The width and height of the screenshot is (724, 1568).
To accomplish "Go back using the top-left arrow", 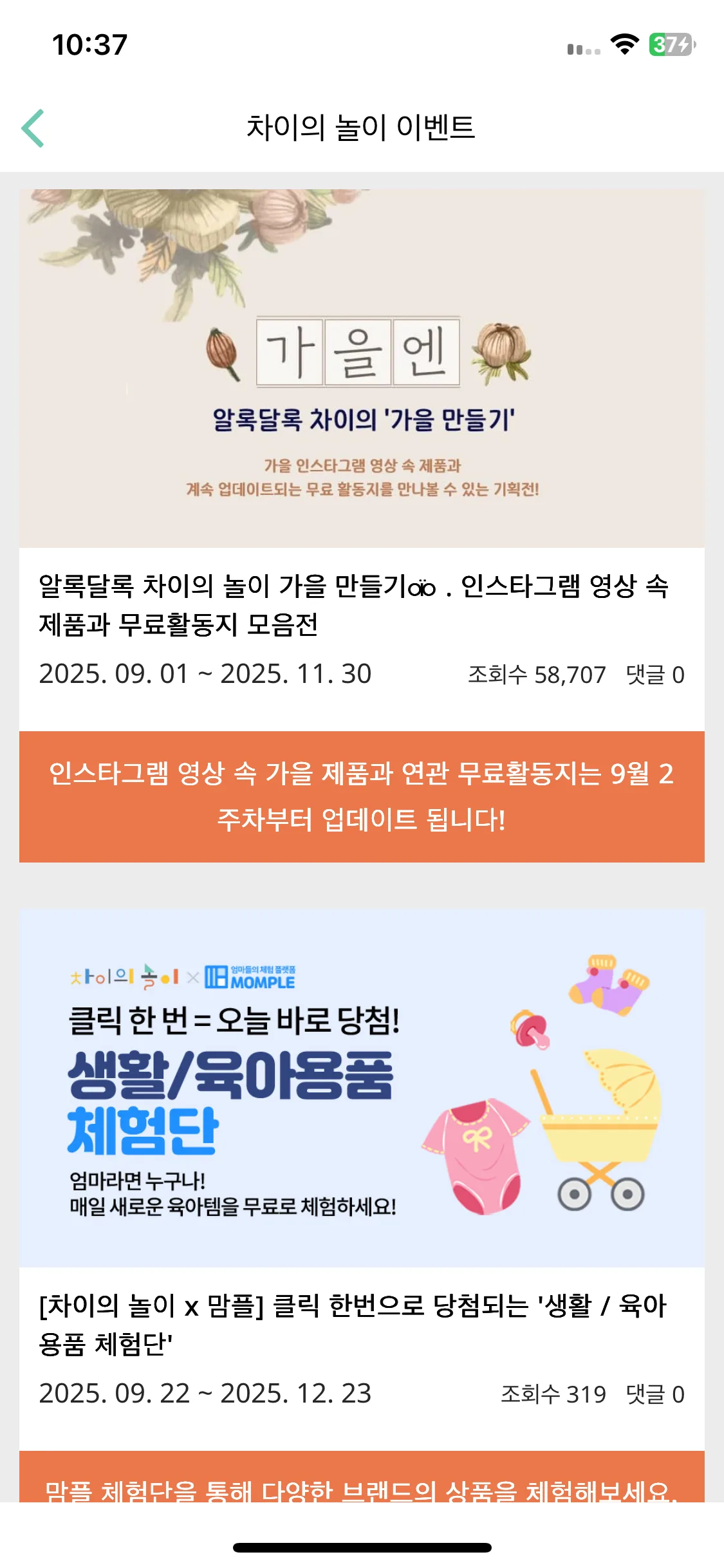I will pos(33,128).
